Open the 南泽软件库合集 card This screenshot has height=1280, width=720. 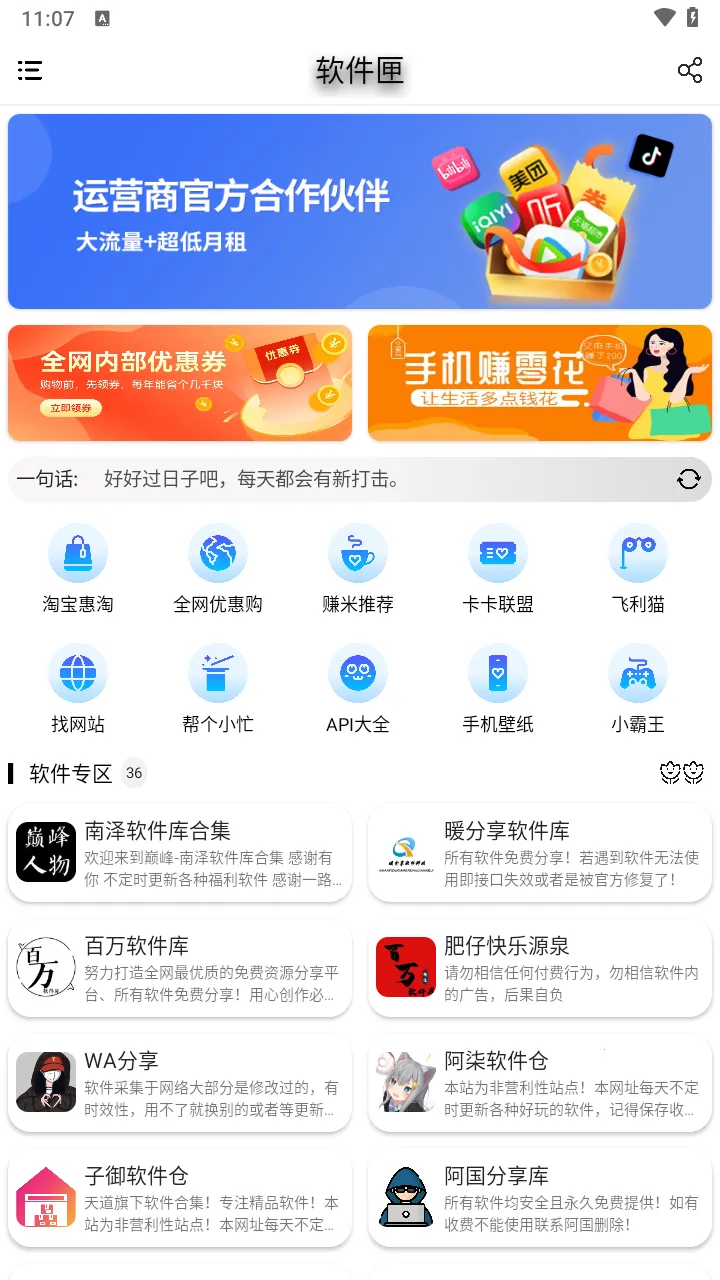pos(180,854)
